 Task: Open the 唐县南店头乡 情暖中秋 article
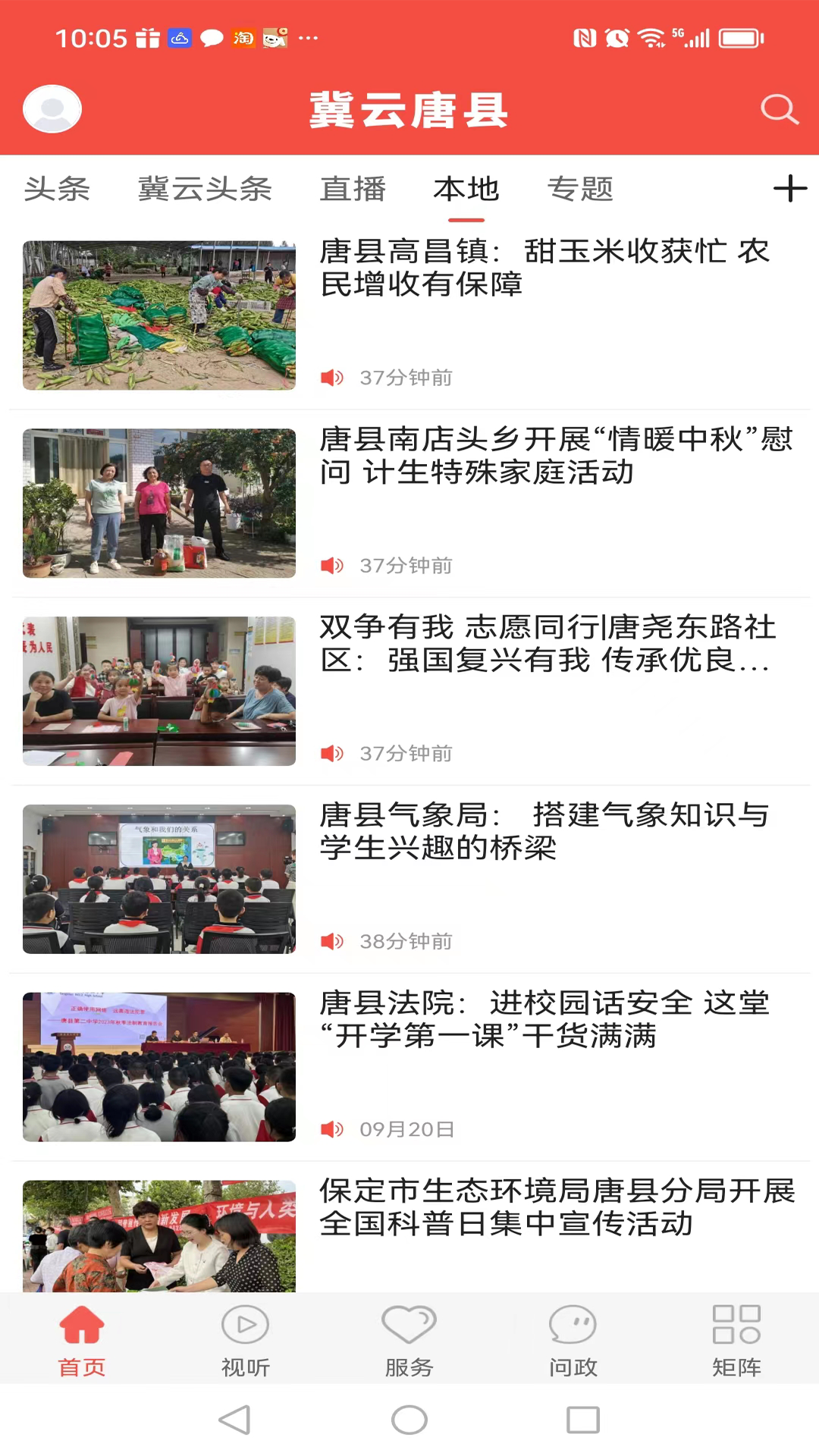tap(554, 456)
